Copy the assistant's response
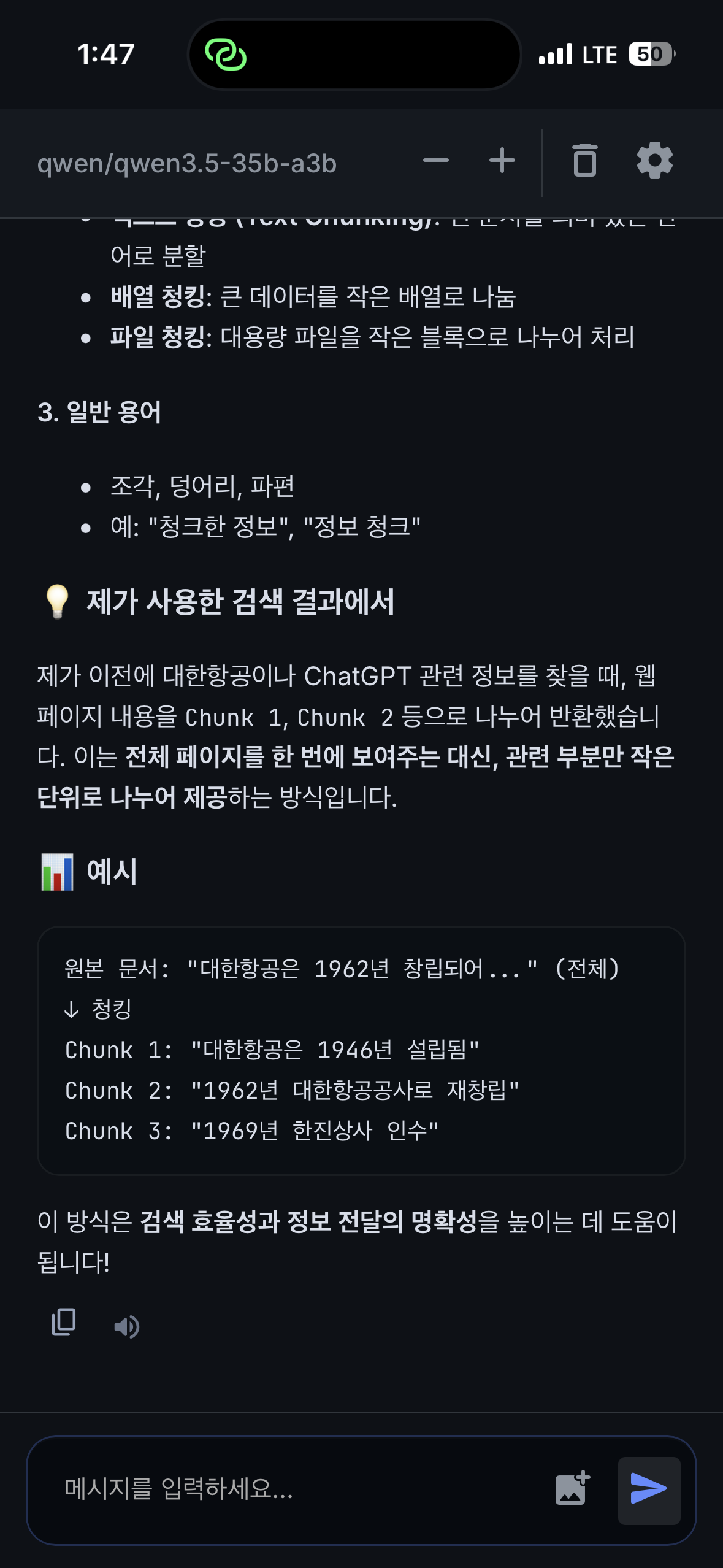723x1568 pixels. [64, 1323]
